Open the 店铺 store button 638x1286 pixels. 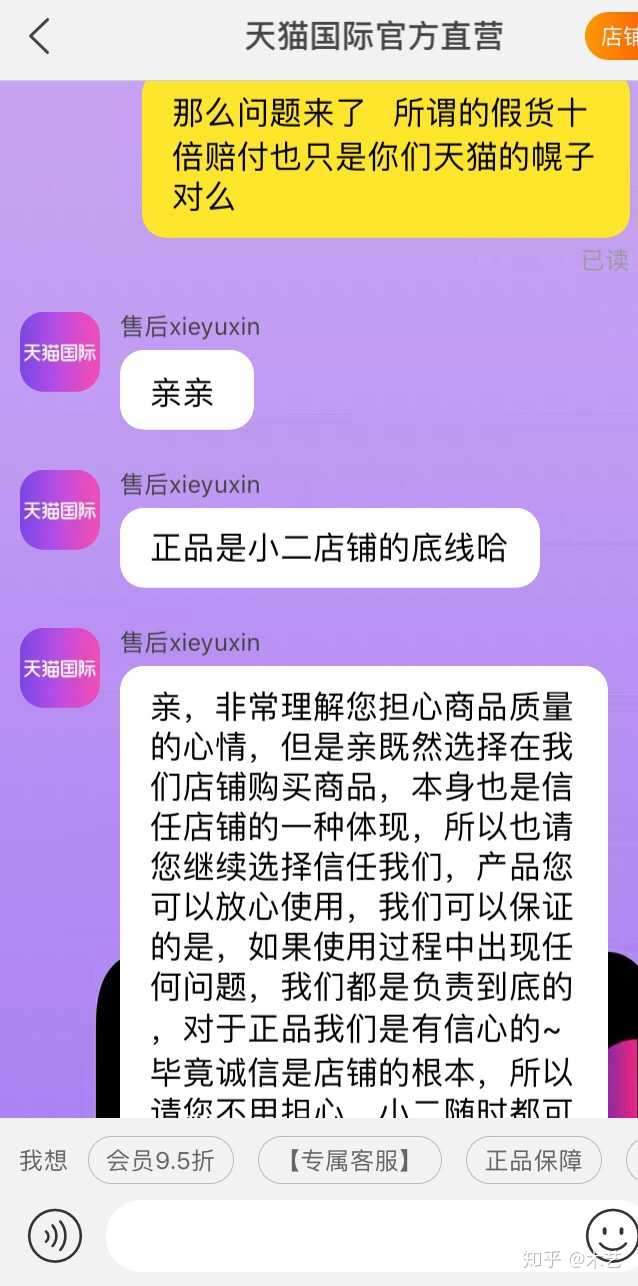coord(614,37)
